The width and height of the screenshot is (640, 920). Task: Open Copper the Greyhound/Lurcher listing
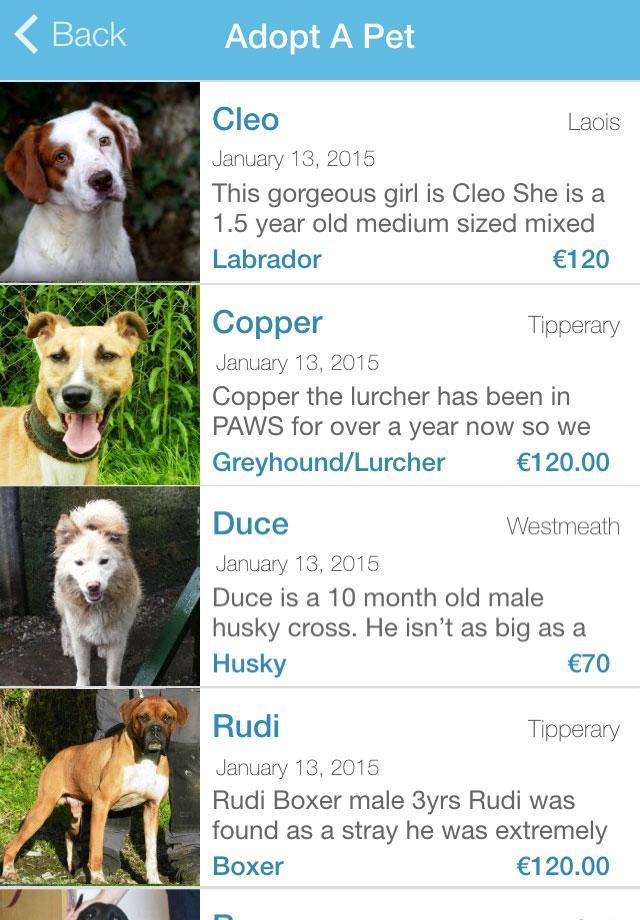[410, 388]
